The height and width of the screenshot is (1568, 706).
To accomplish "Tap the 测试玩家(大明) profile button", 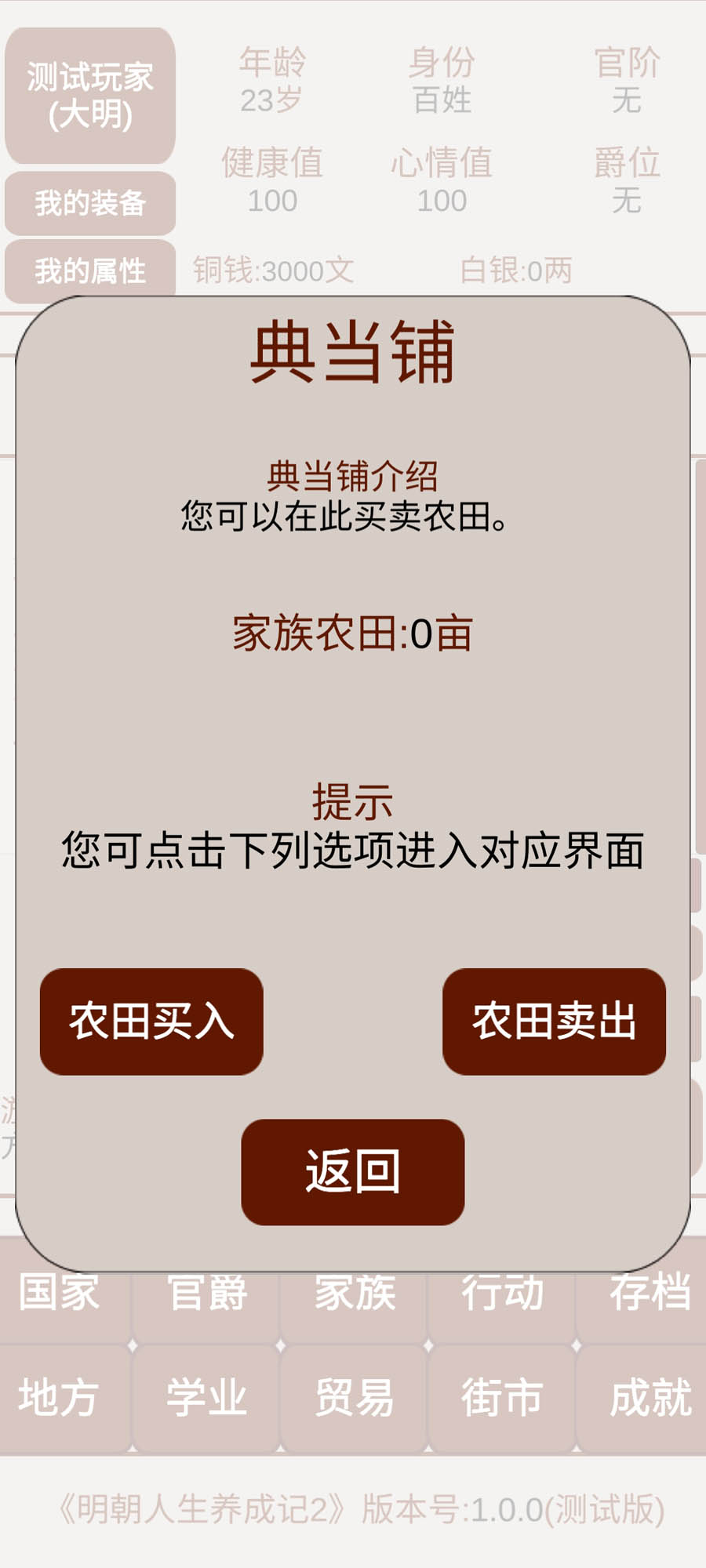I will point(90,96).
